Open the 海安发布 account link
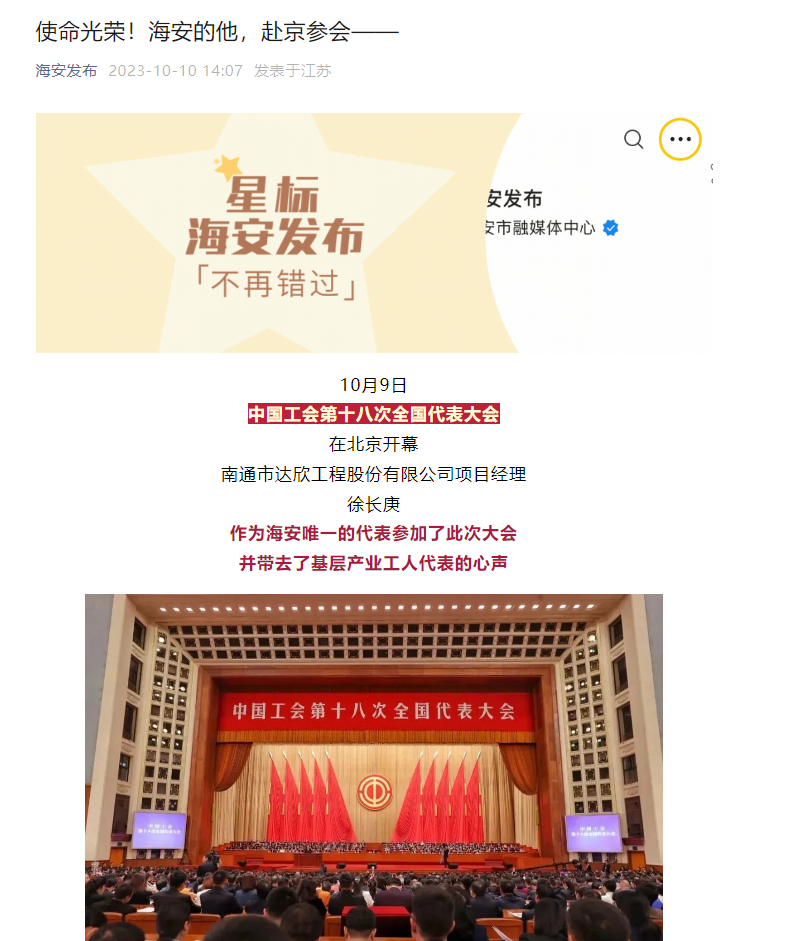Image resolution: width=810 pixels, height=941 pixels. tap(66, 71)
